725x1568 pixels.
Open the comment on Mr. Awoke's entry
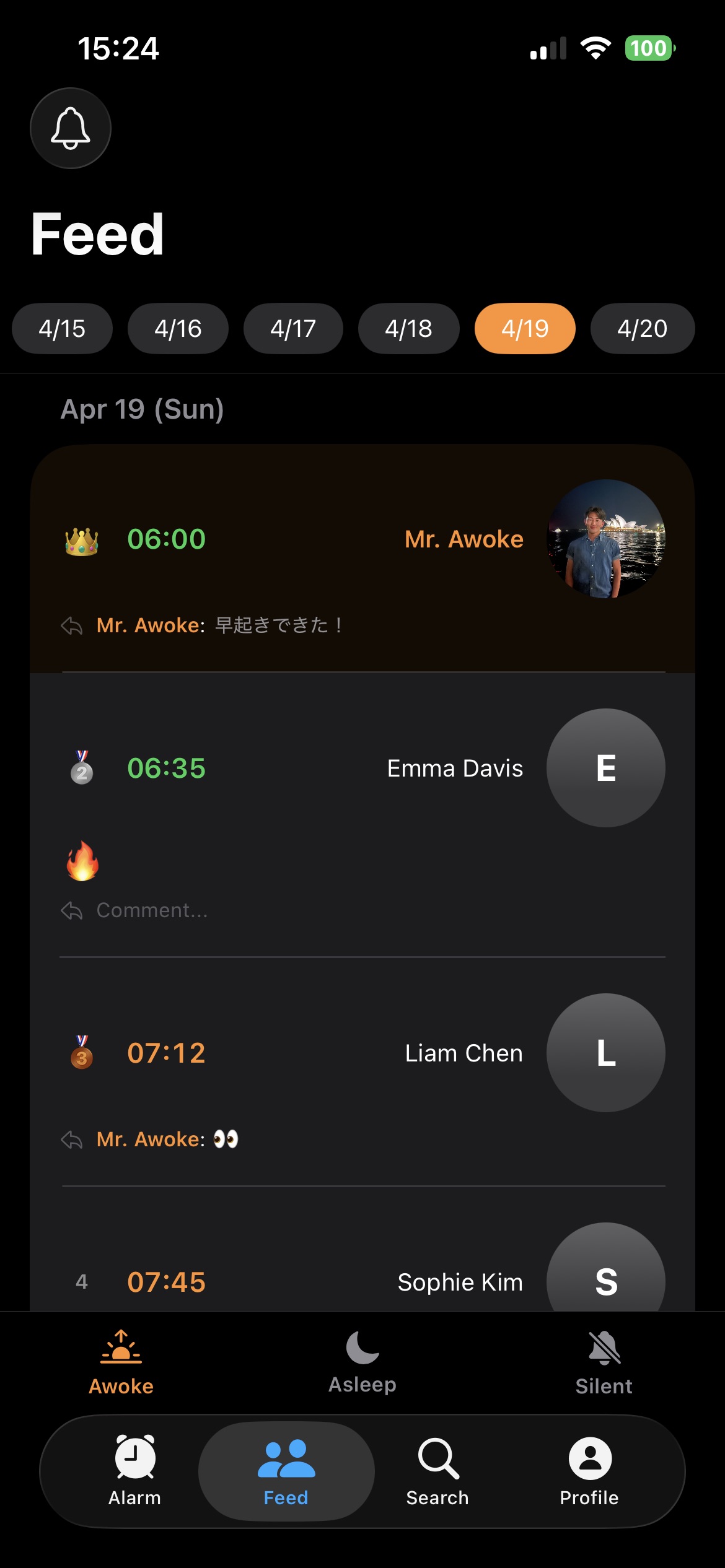pos(217,625)
